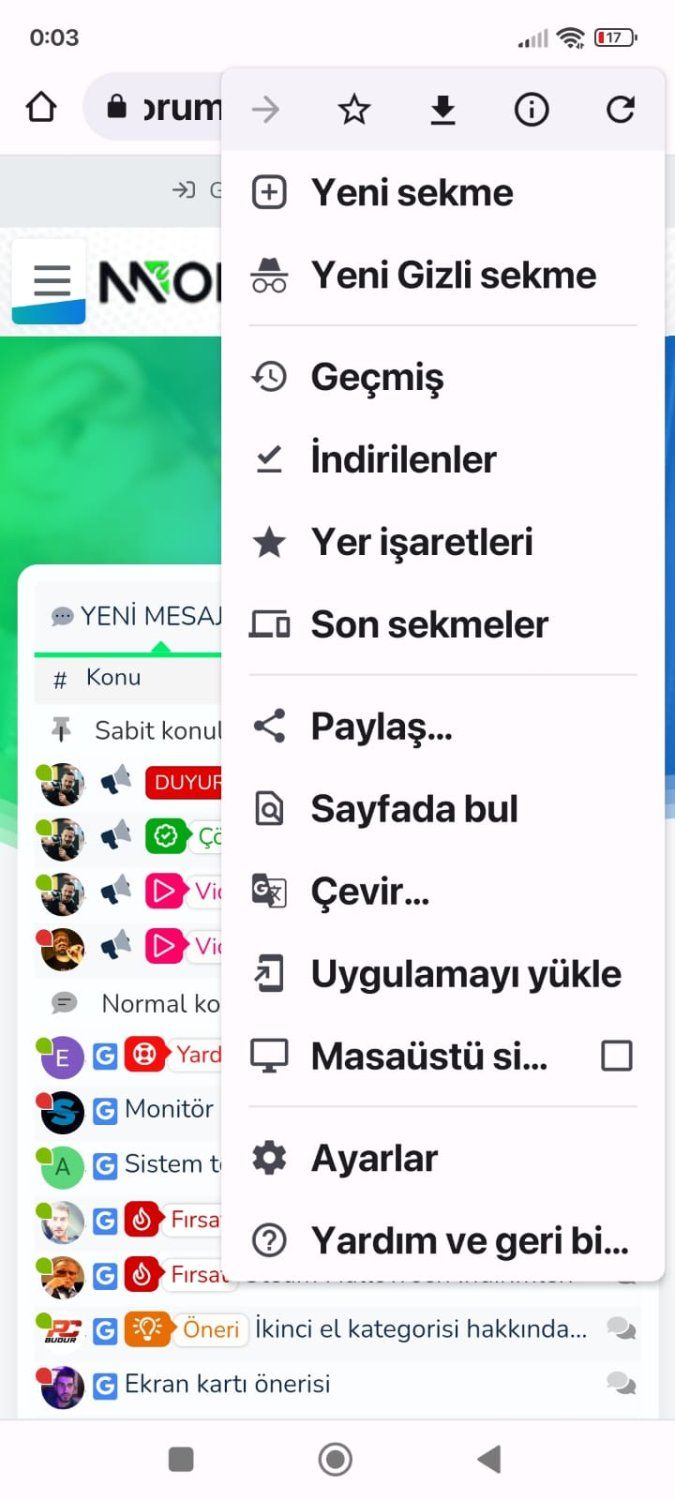
Task: Select Çevir… to translate the page
Action: (x=369, y=891)
